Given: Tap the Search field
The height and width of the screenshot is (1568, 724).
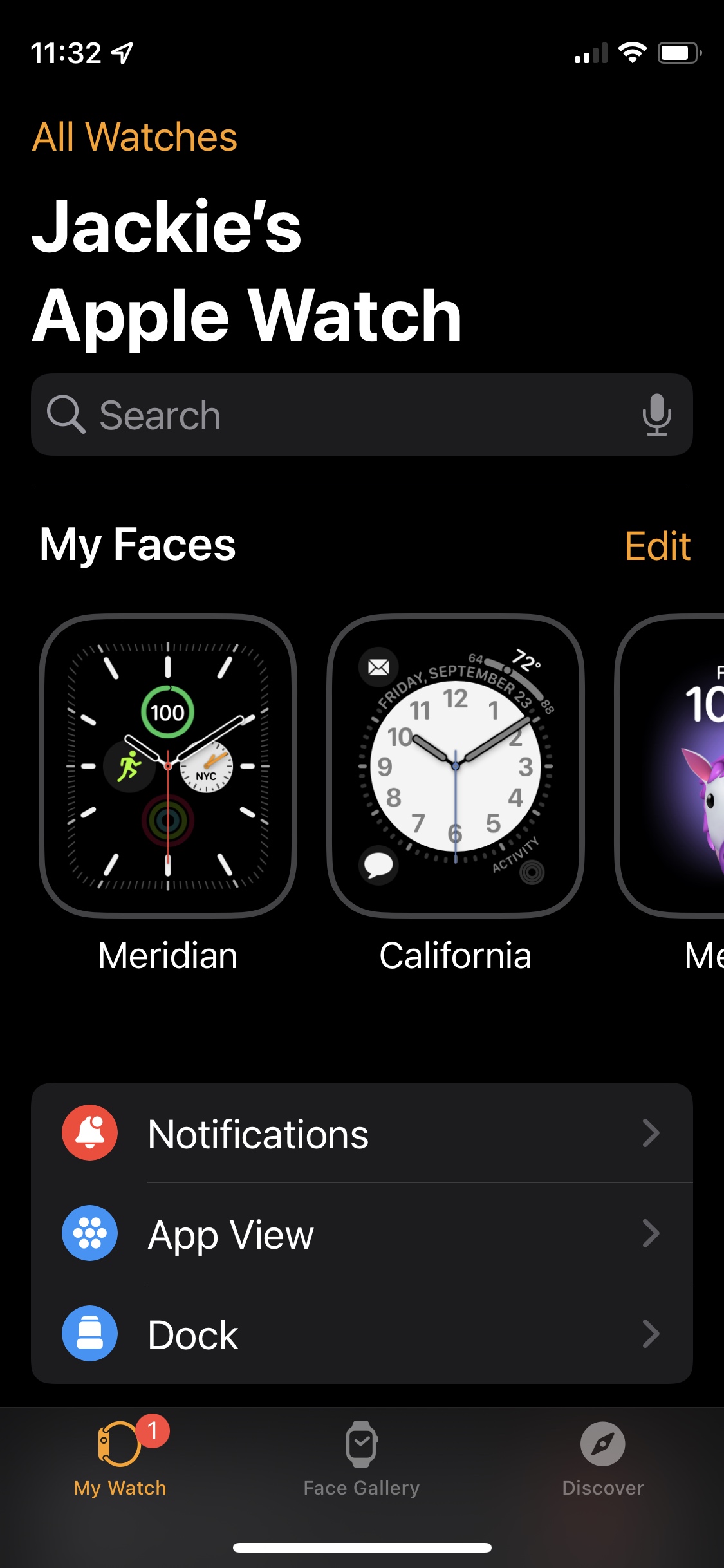Looking at the screenshot, I should tap(362, 415).
